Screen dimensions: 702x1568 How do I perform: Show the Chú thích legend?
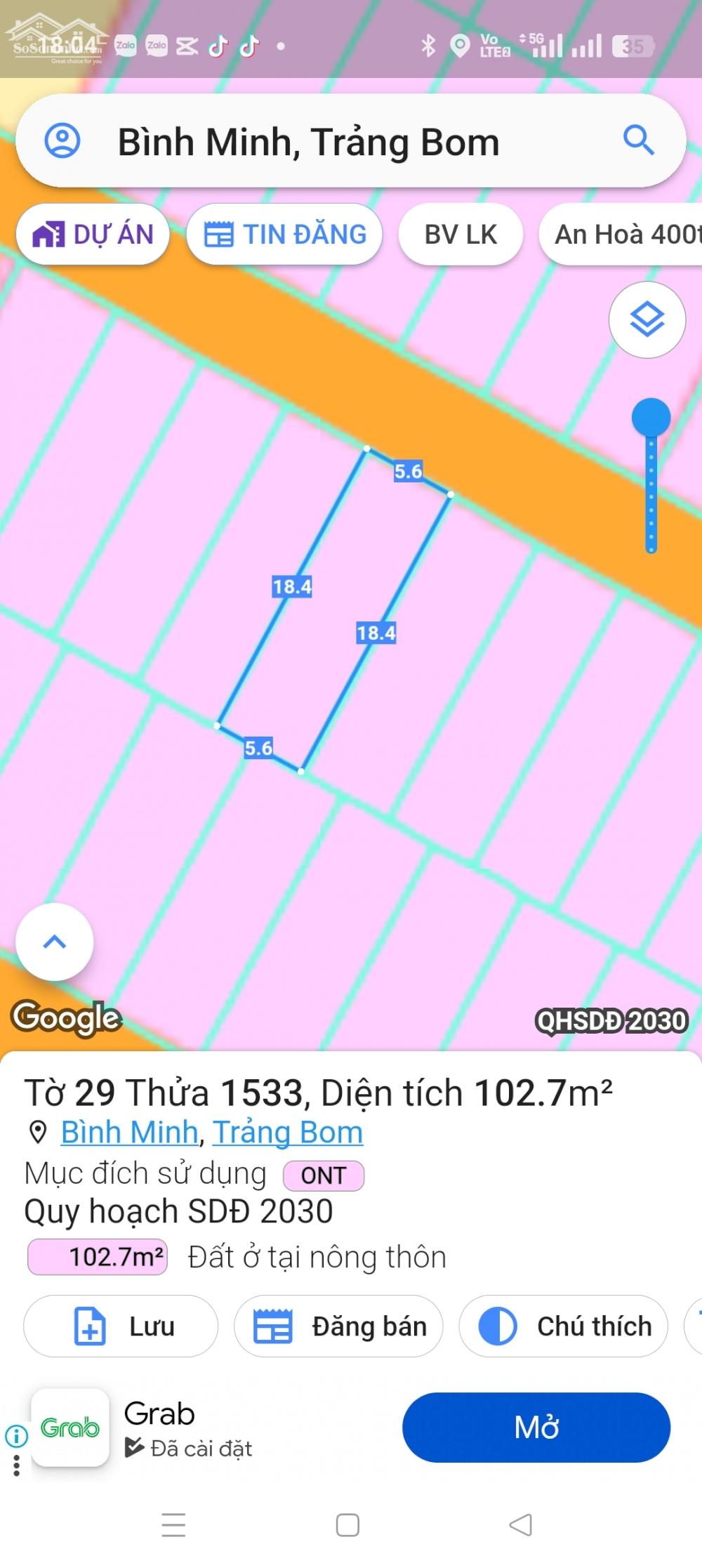pyautogui.click(x=563, y=1326)
